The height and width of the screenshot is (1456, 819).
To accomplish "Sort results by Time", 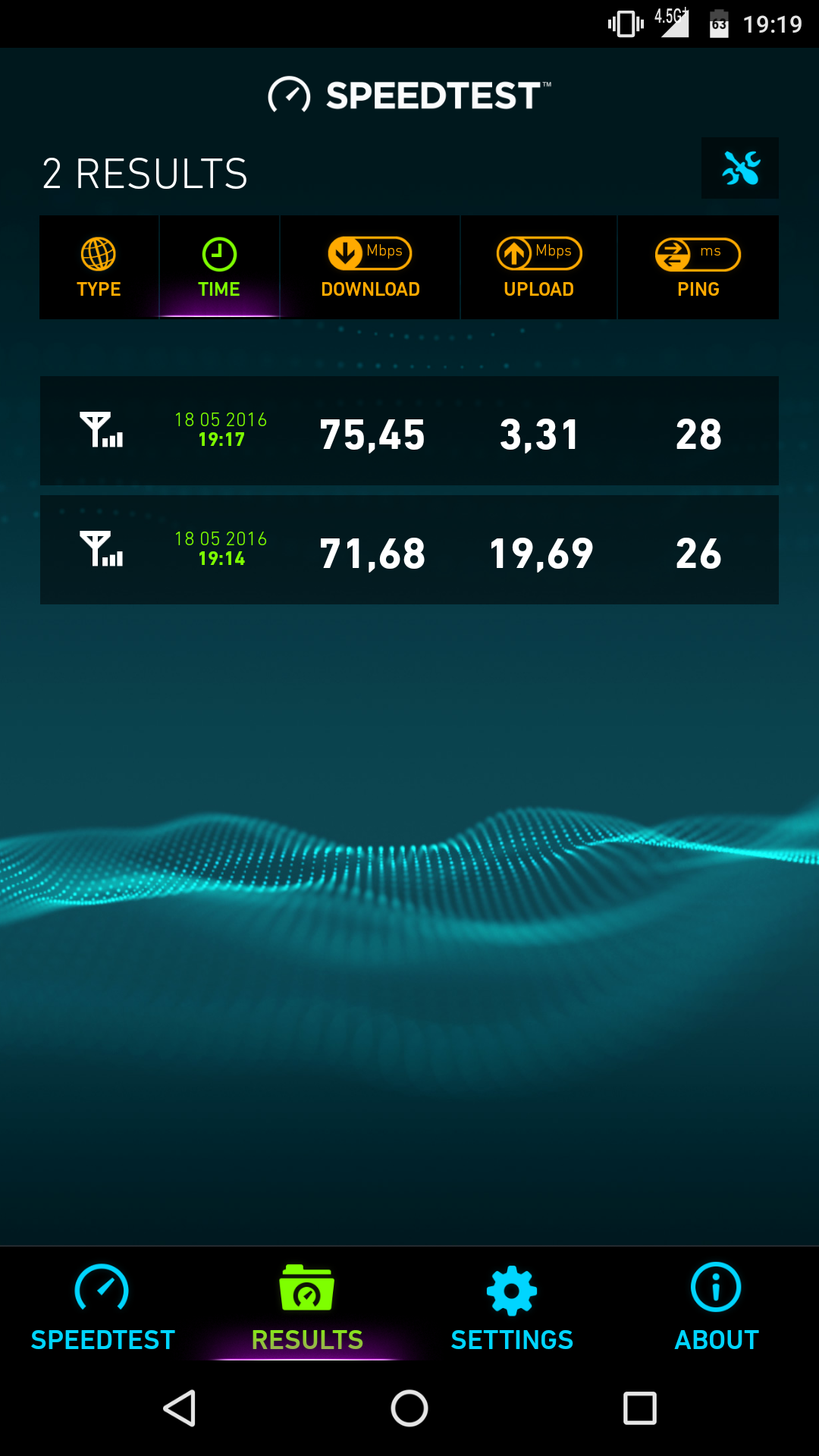I will (x=219, y=267).
